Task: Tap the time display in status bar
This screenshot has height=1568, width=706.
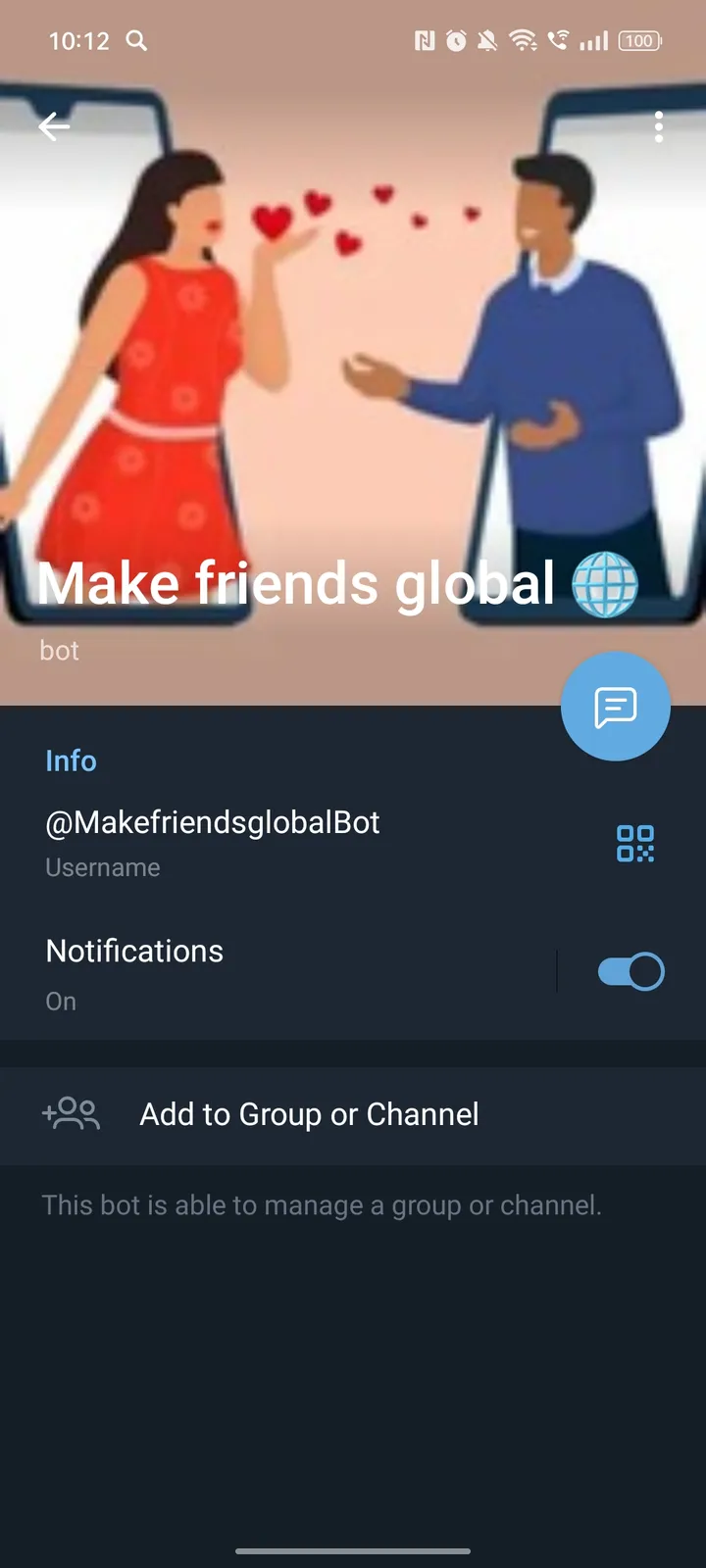Action: pos(79,41)
